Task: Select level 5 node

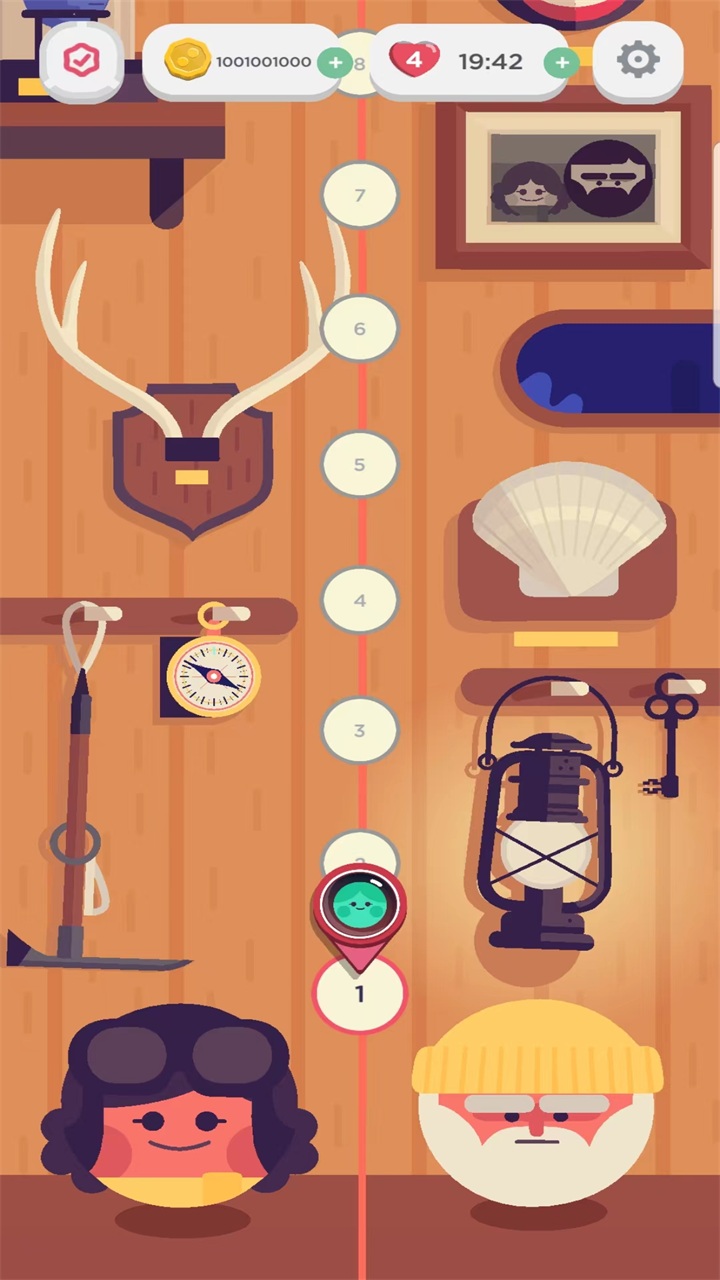Action: 360,465
